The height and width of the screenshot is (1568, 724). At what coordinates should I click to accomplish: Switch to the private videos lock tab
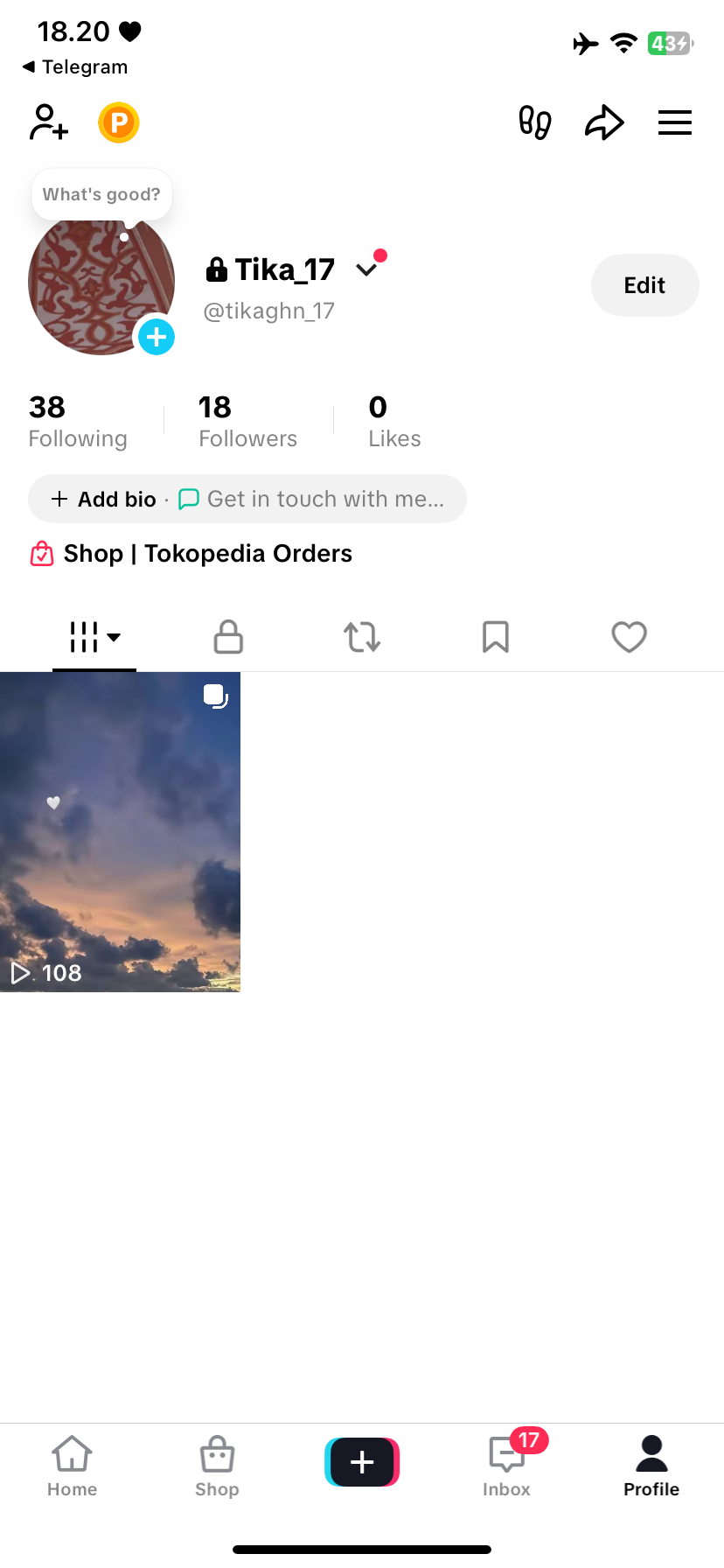coord(228,637)
